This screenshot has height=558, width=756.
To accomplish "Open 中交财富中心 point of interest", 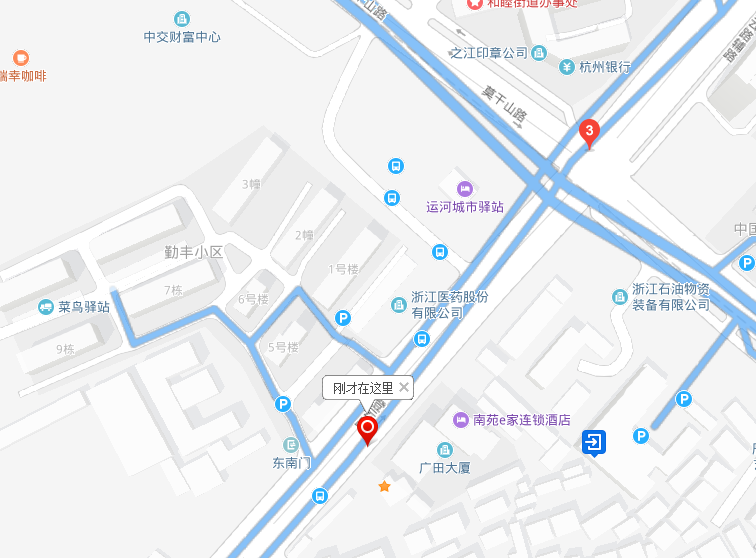I will [x=181, y=19].
